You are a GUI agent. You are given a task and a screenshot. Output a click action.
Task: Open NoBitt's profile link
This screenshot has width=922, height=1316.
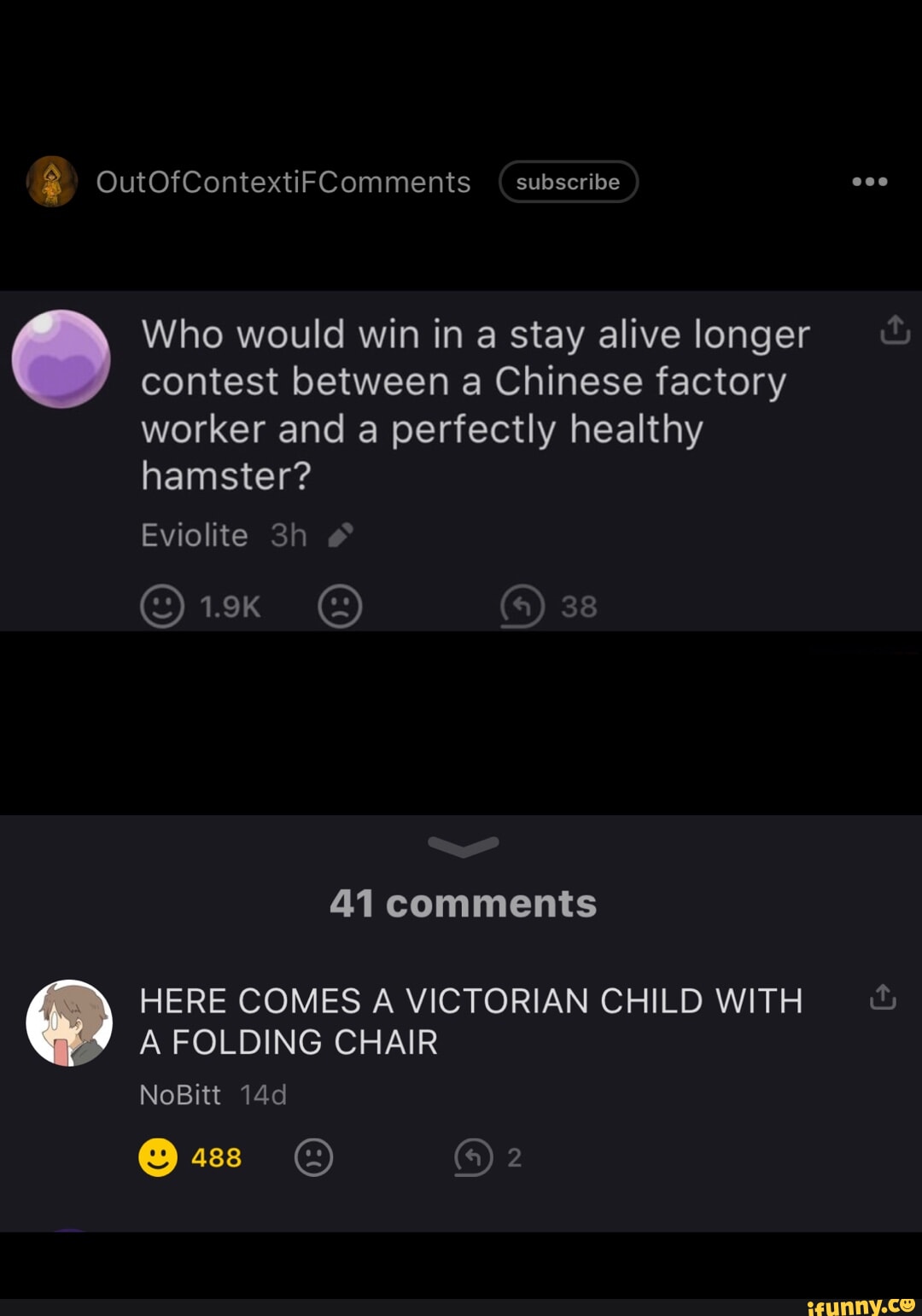(x=179, y=1093)
